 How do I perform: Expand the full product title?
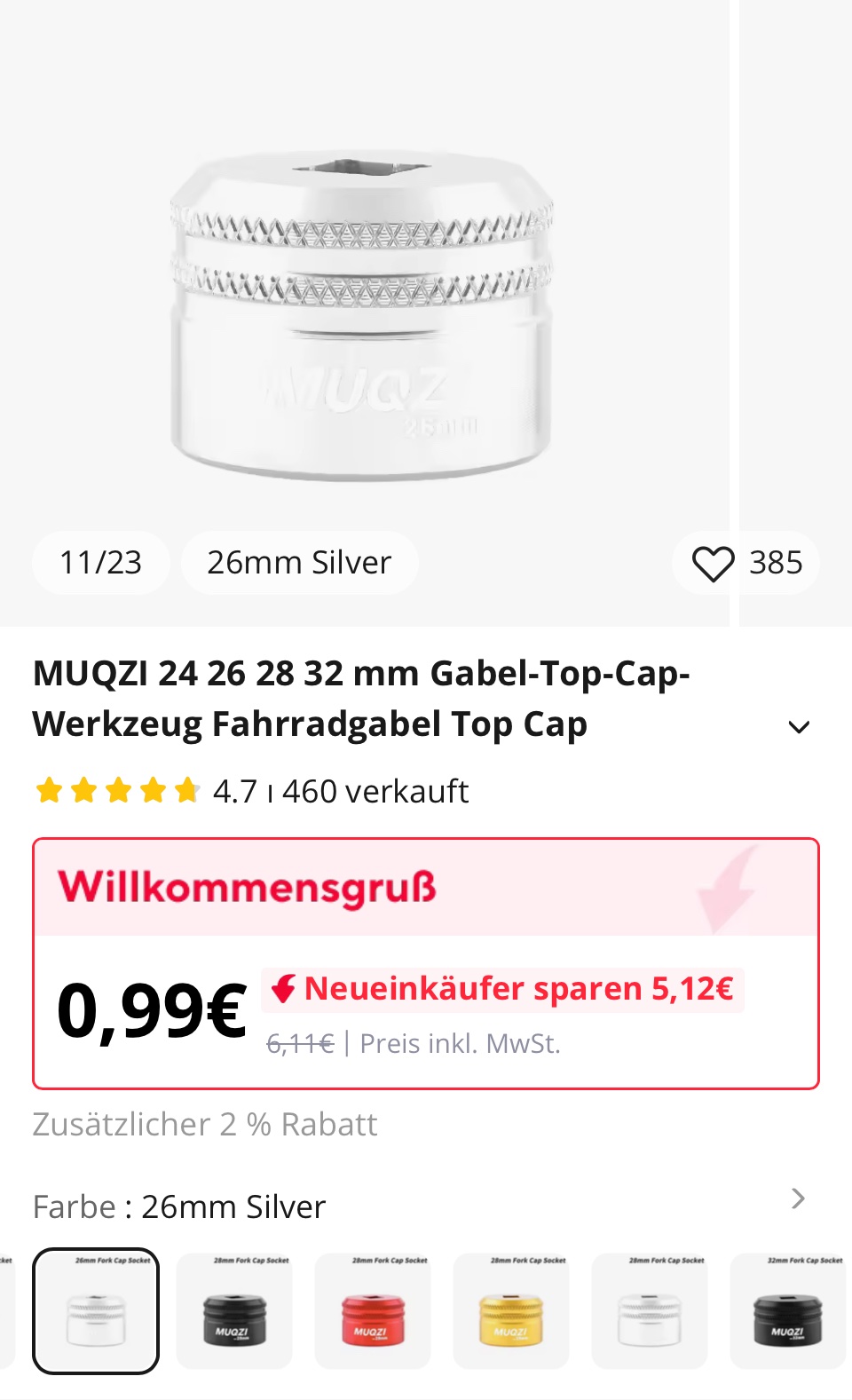coord(799,727)
